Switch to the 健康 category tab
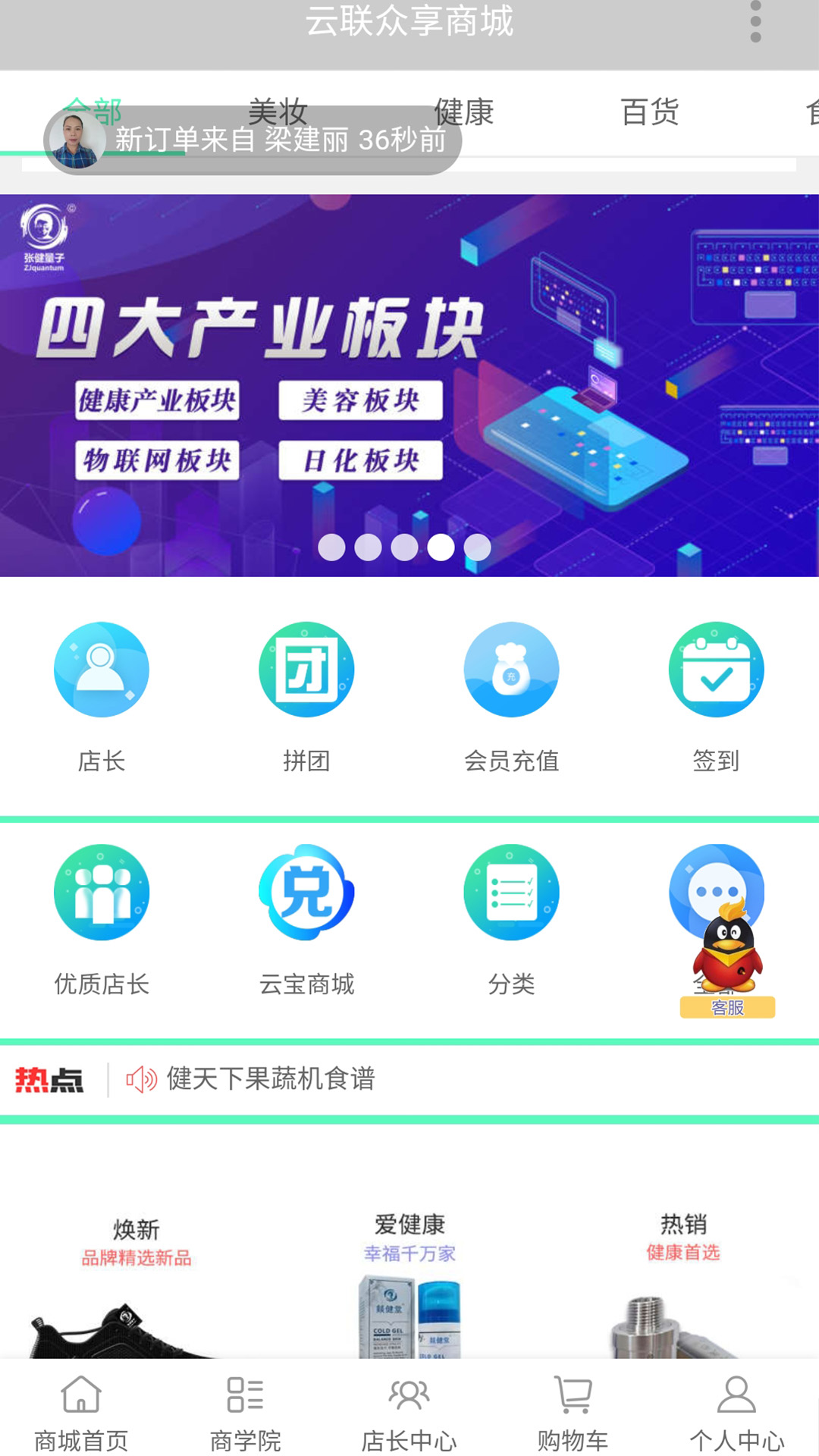This screenshot has height=1456, width=819. coord(464,112)
